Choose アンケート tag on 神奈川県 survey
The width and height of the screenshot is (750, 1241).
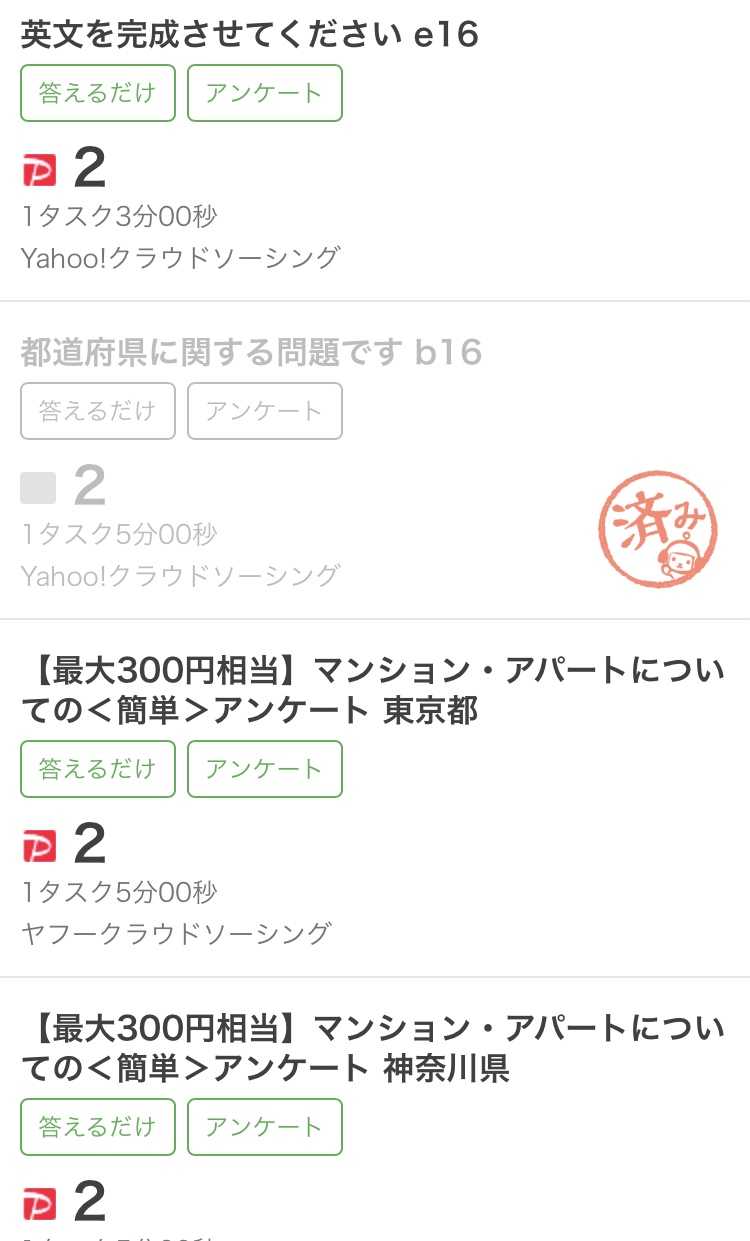(264, 1127)
